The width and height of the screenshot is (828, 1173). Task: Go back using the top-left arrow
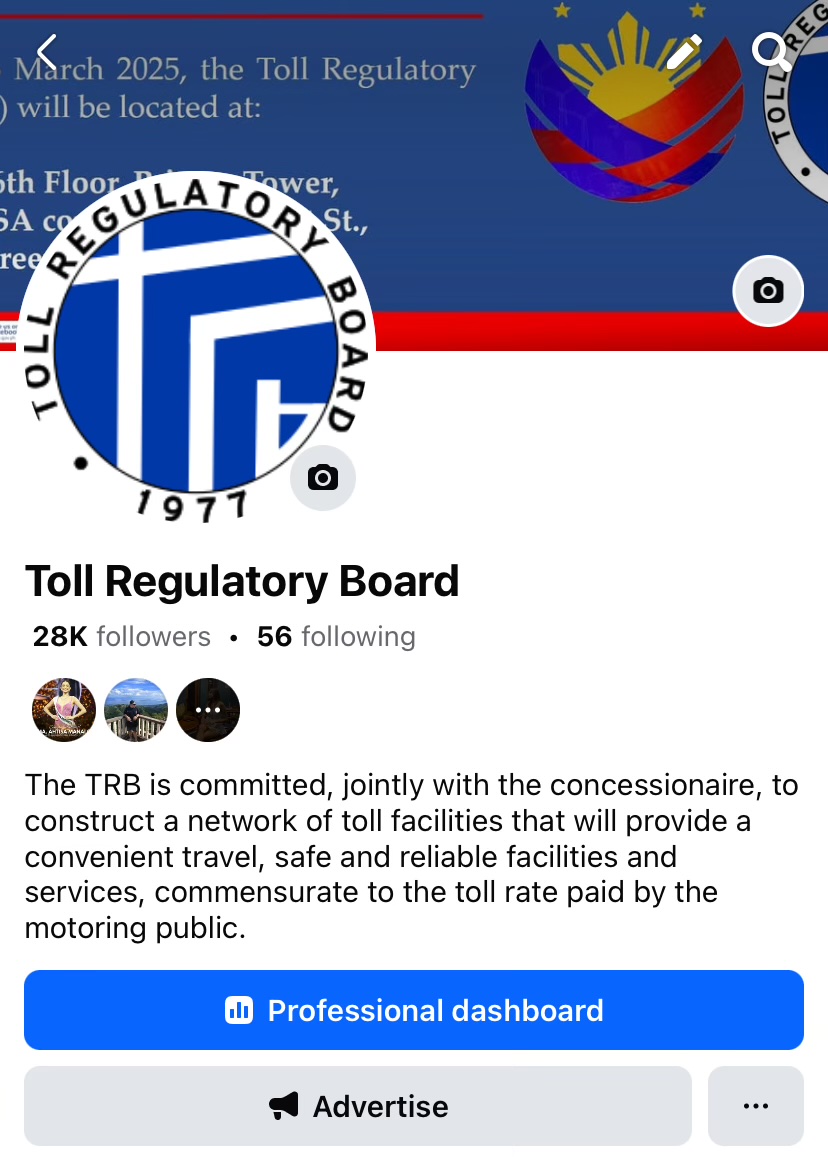pyautogui.click(x=47, y=51)
